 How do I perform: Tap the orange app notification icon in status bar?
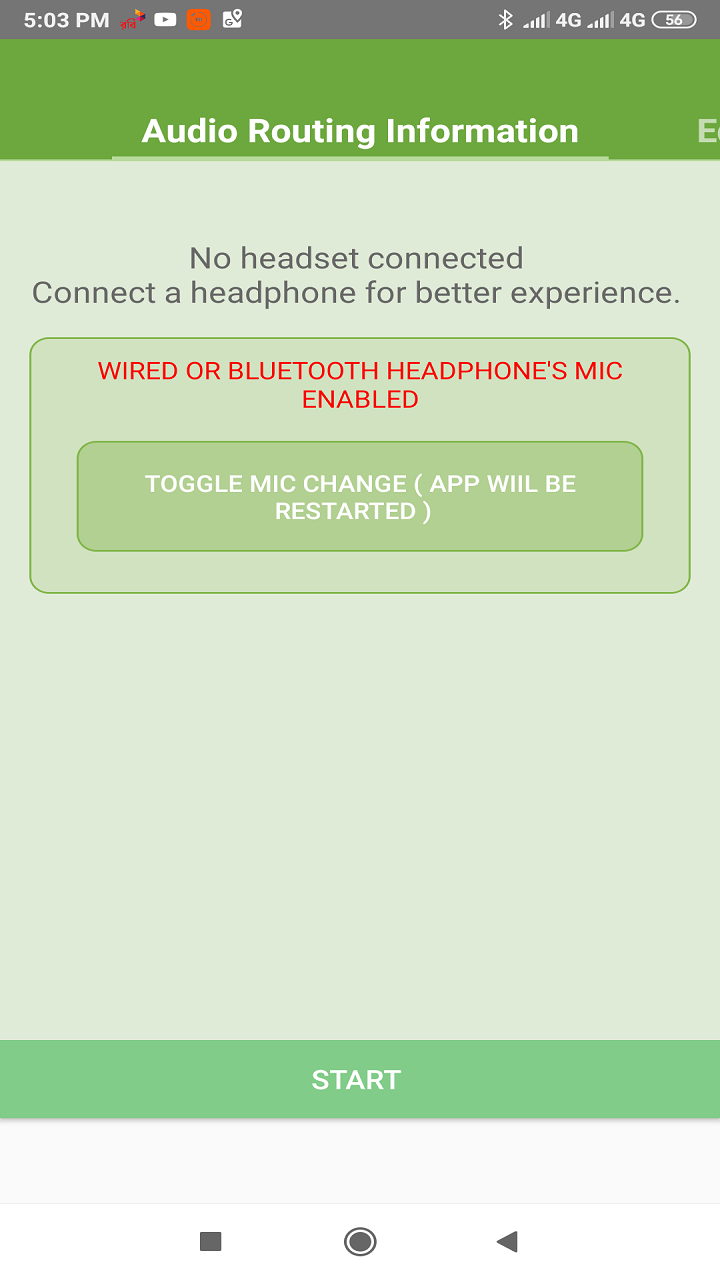(x=199, y=18)
